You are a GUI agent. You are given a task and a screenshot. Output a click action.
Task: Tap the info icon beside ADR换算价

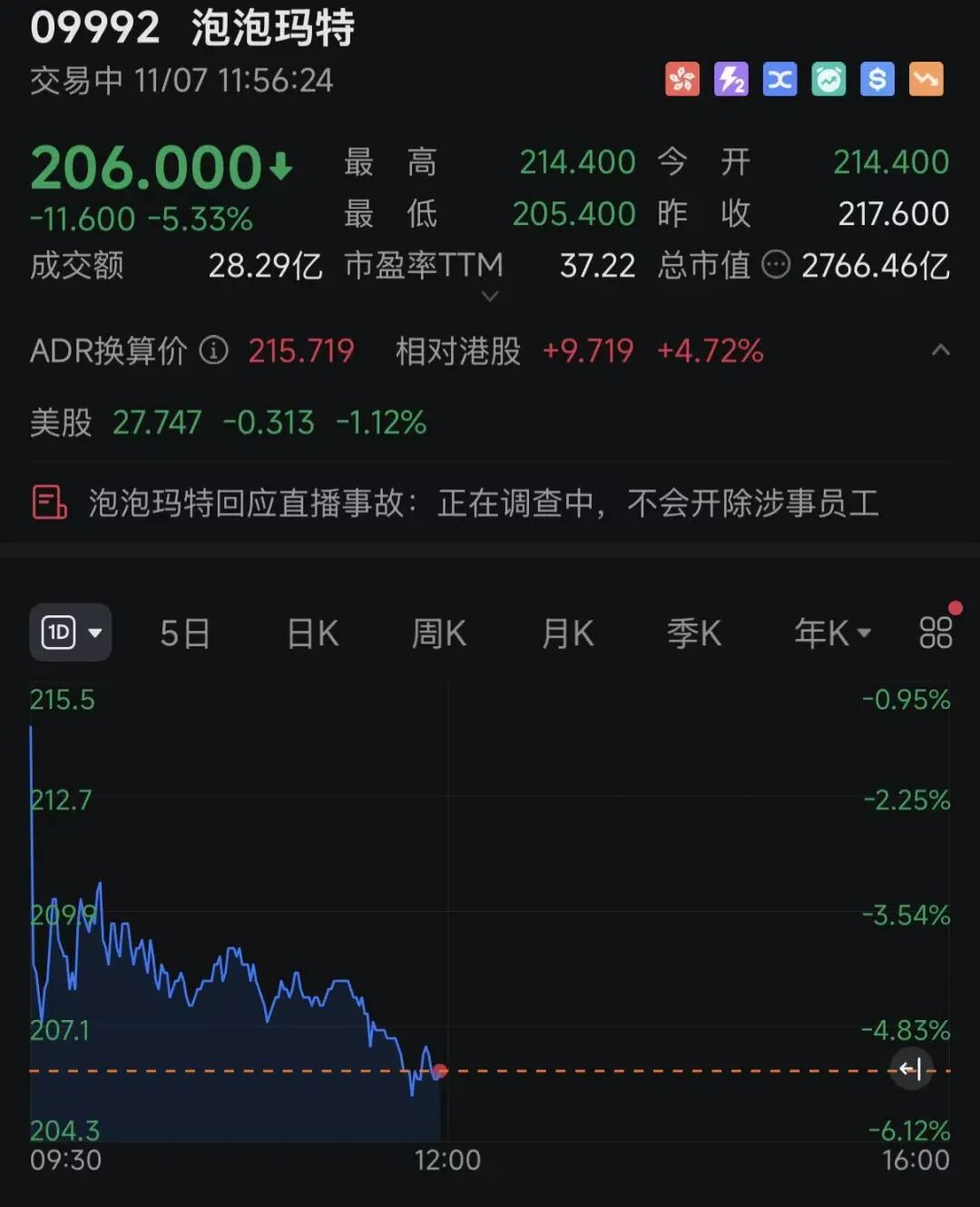point(213,350)
